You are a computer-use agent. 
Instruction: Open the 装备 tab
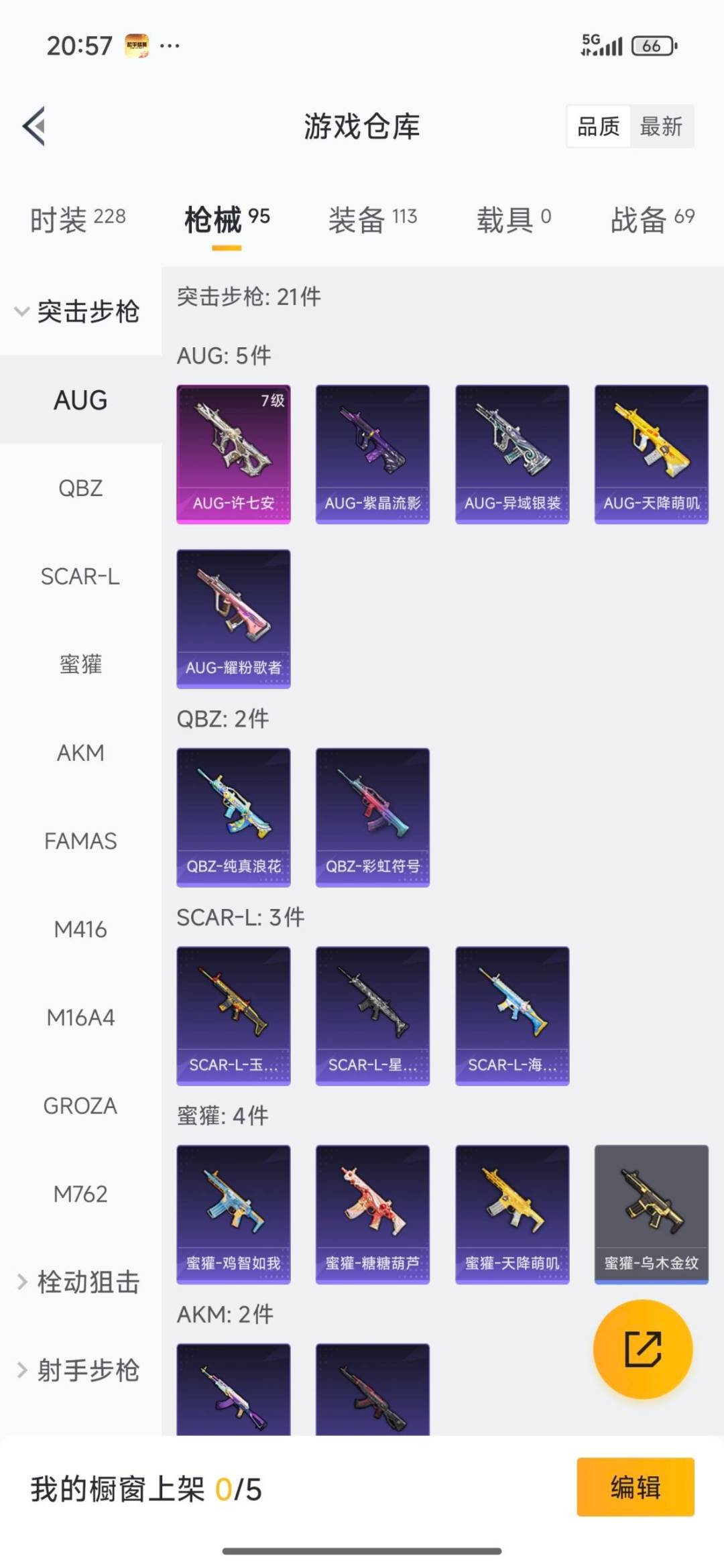pos(373,219)
